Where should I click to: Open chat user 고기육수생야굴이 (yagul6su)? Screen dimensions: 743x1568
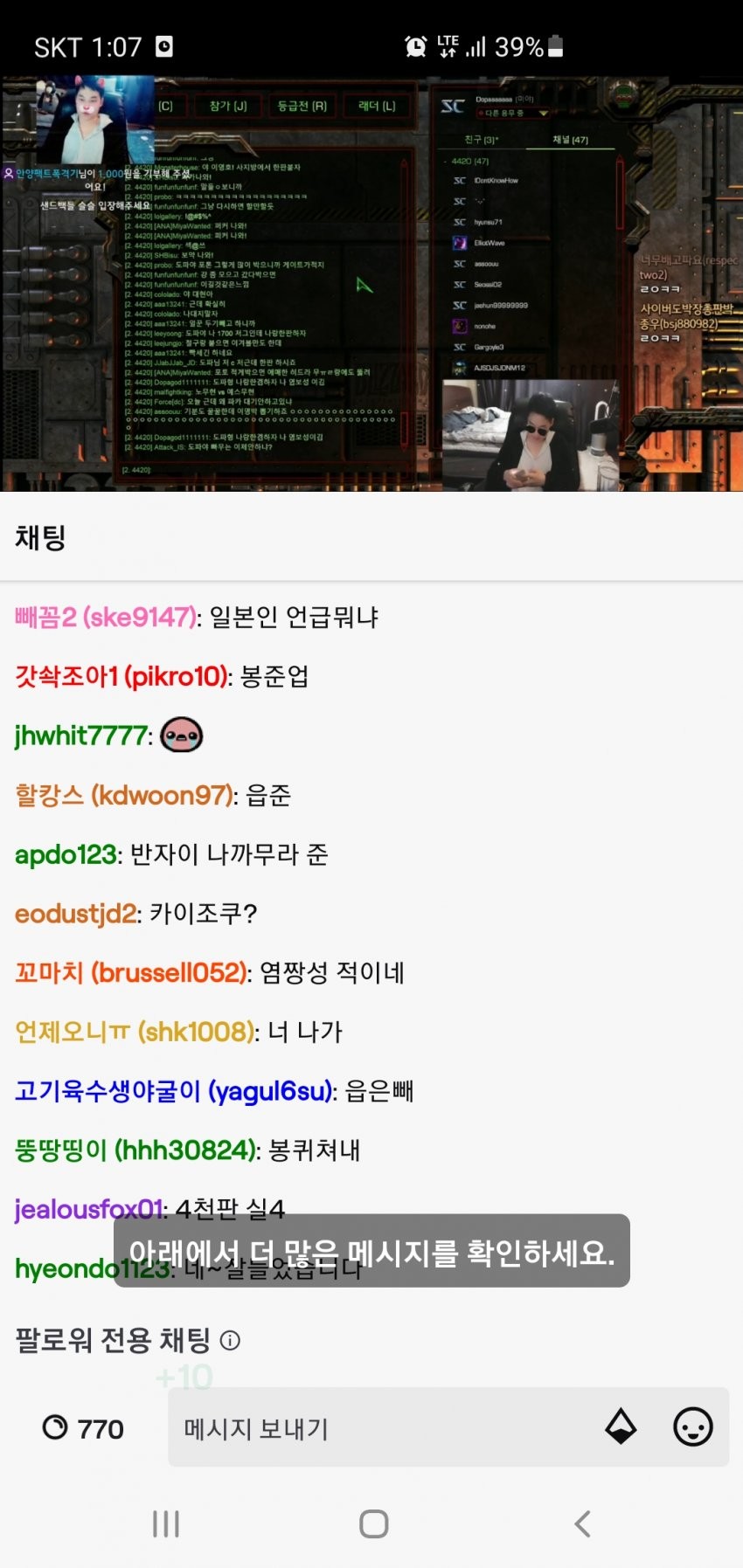point(173,1091)
